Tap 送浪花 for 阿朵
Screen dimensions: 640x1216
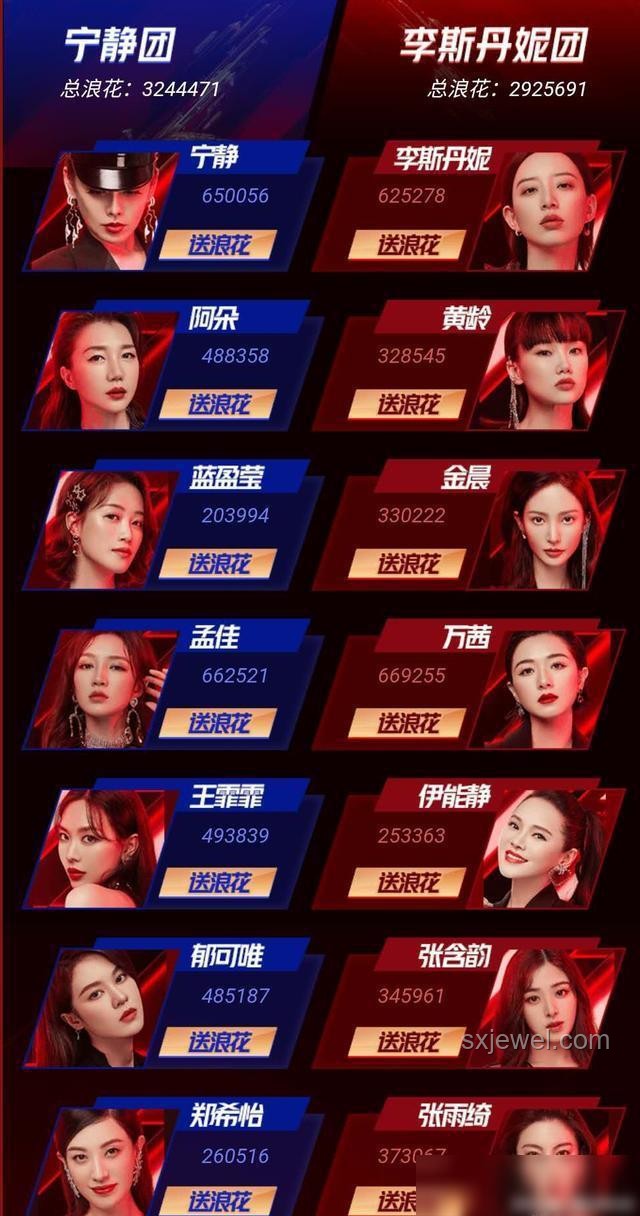[x=218, y=404]
